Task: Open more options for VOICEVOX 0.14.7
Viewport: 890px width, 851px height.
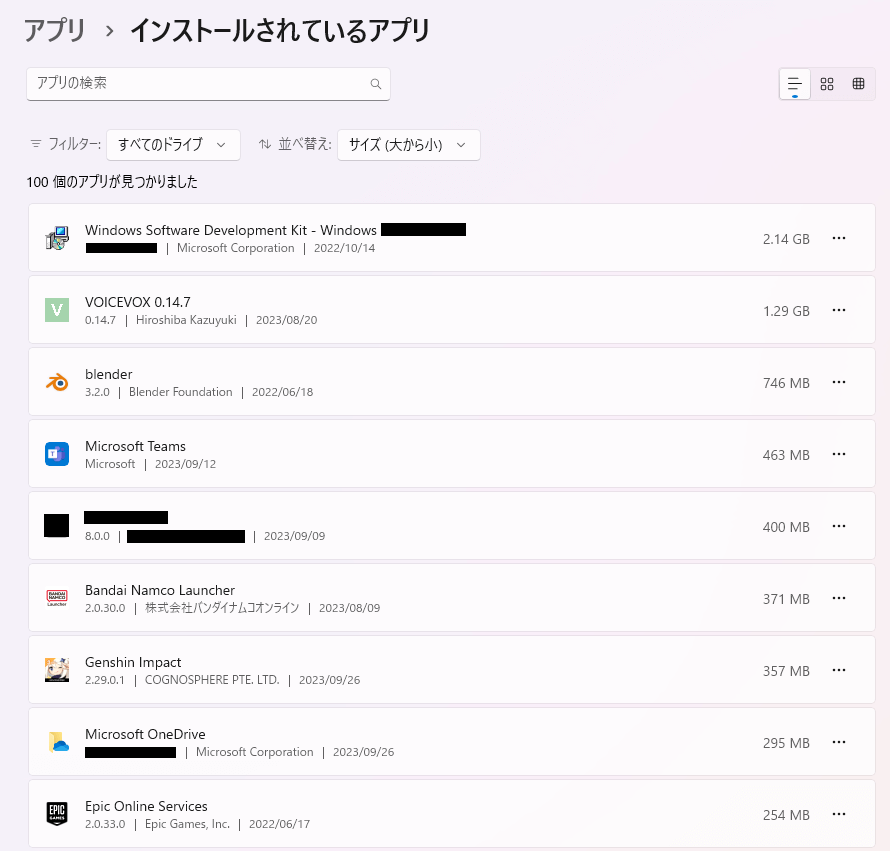Action: (x=839, y=310)
